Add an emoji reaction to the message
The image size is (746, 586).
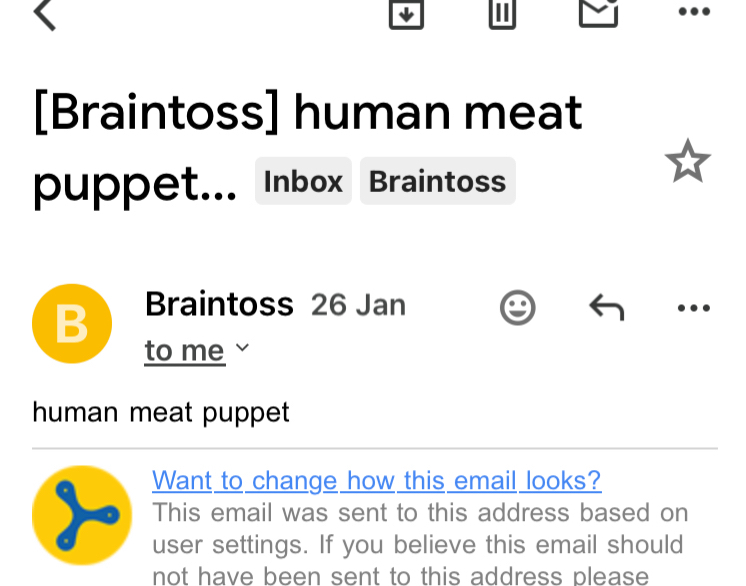[517, 308]
